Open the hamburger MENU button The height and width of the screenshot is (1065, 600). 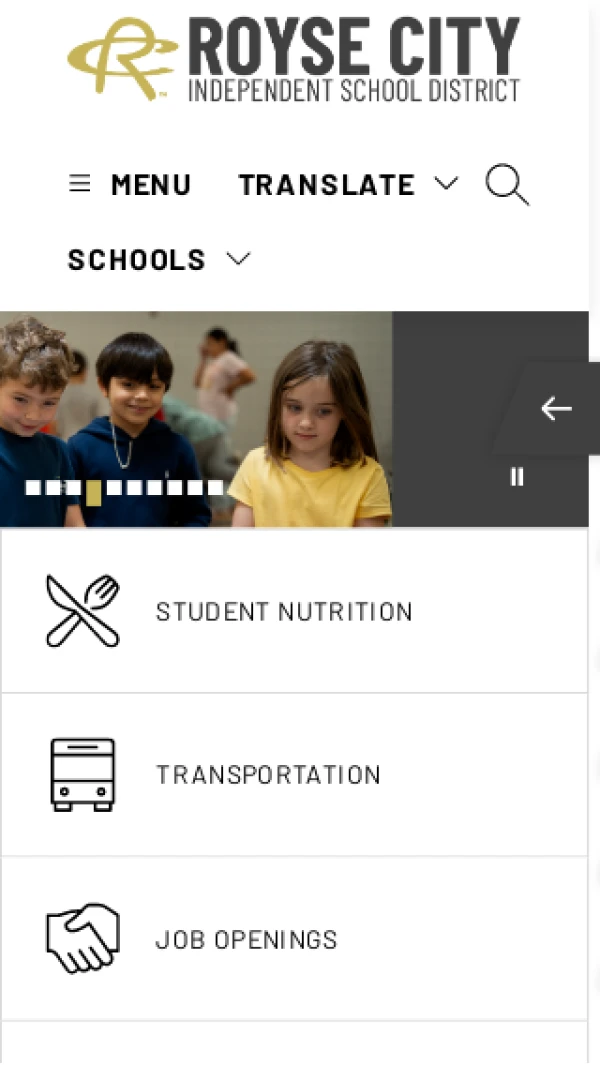point(129,185)
